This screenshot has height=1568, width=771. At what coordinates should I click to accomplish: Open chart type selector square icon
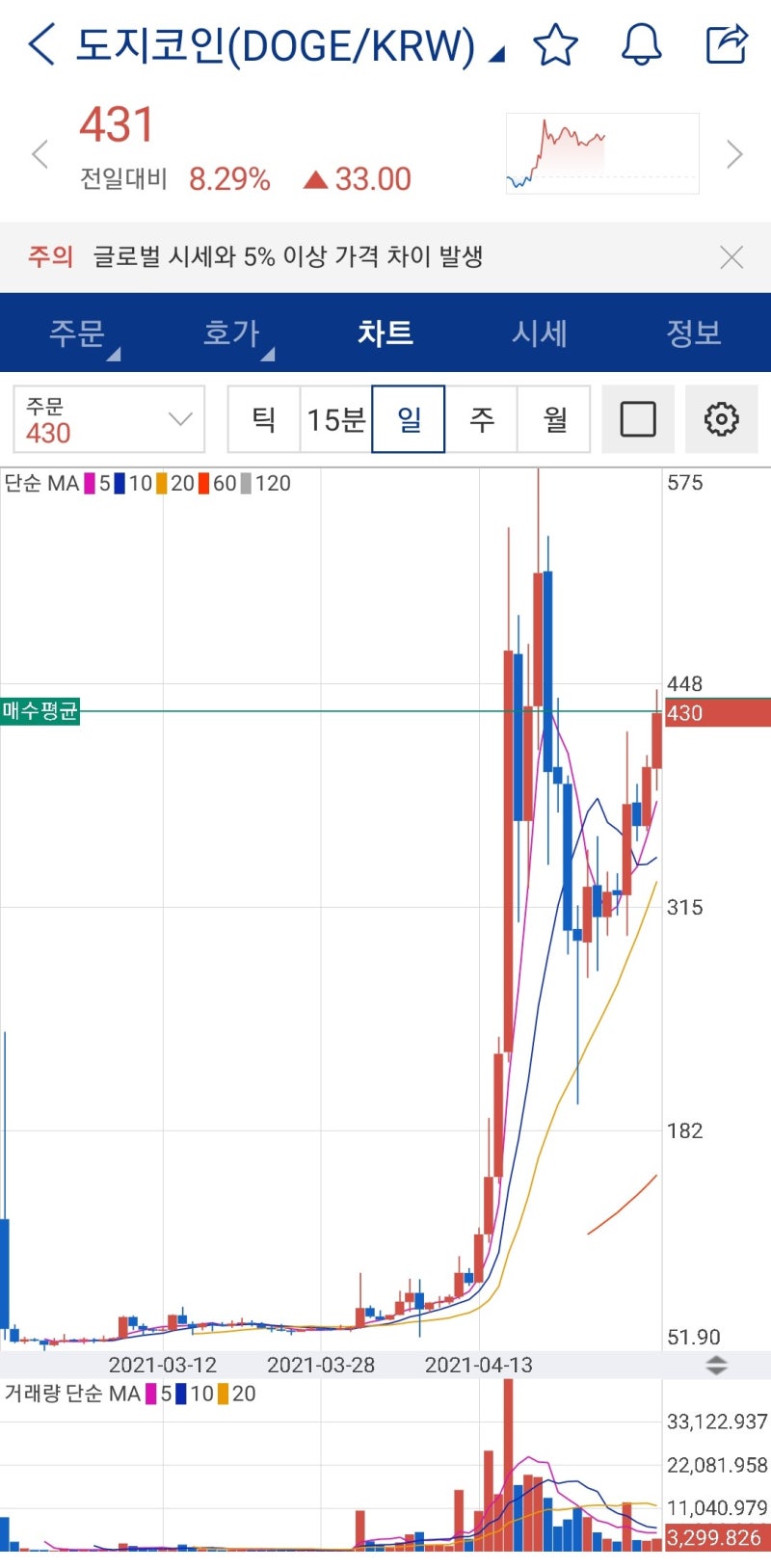click(638, 417)
